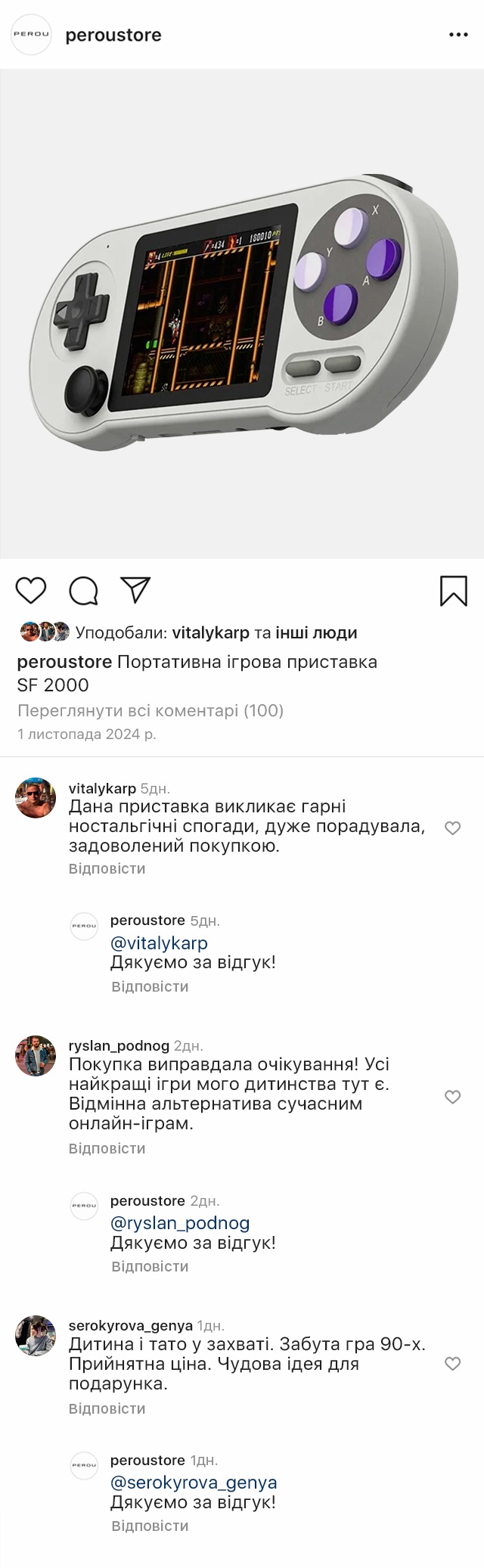484x1568 pixels.
Task: View all 100 comments
Action: coord(150,710)
